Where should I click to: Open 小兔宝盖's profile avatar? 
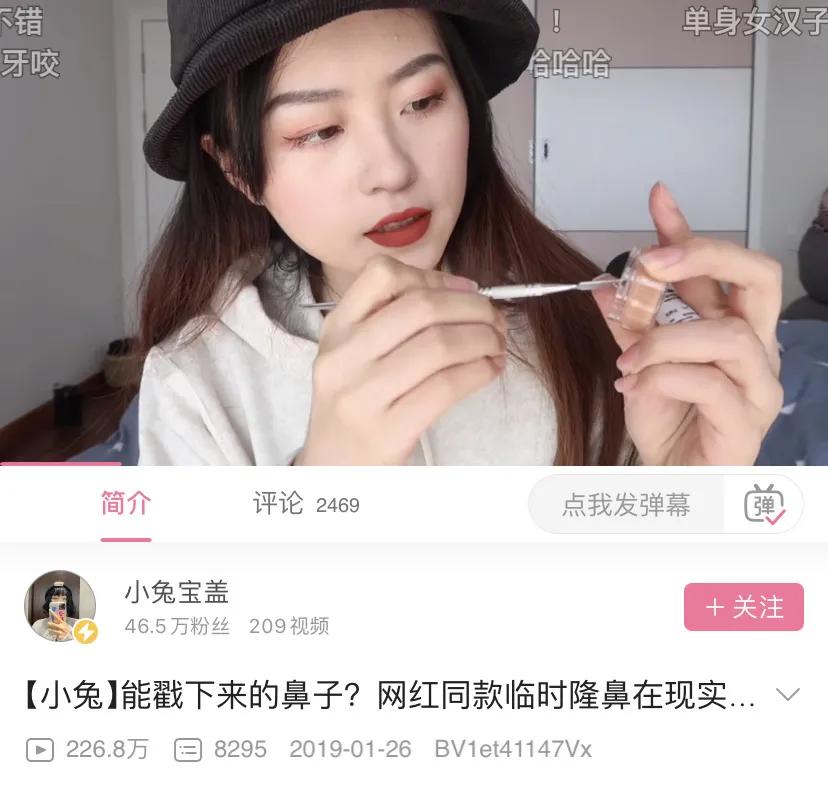click(60, 607)
